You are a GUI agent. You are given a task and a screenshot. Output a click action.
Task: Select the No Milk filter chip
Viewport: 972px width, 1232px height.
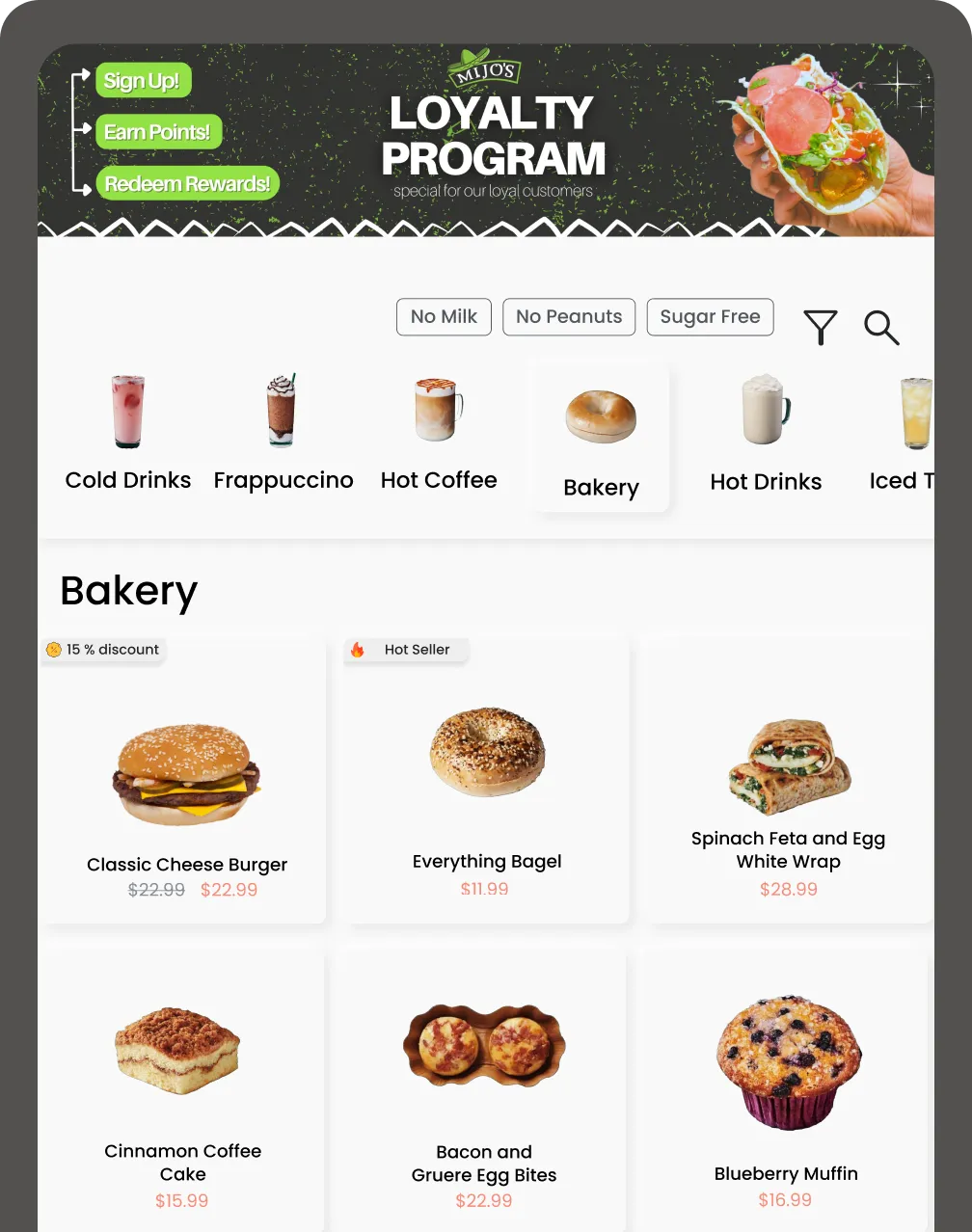pyautogui.click(x=444, y=317)
